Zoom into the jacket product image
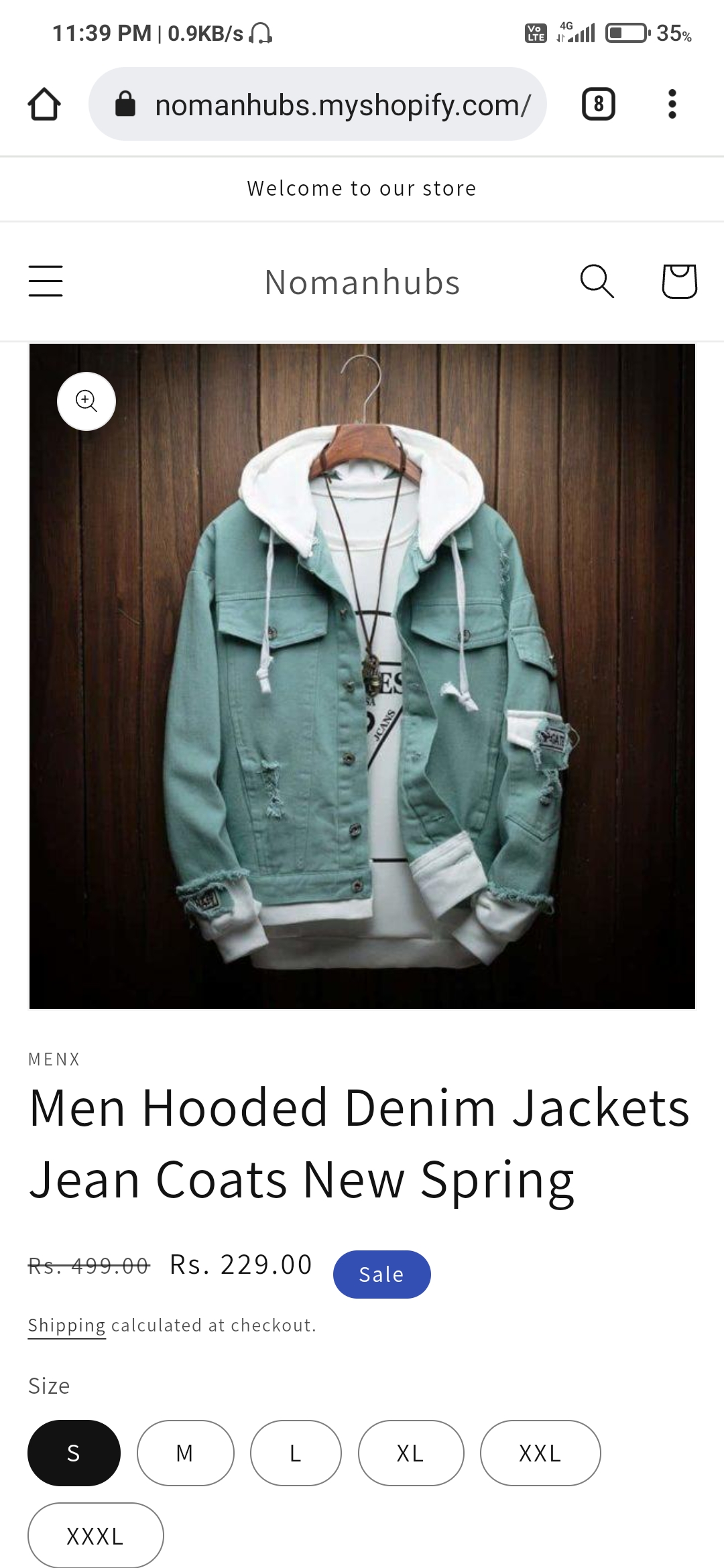The height and width of the screenshot is (1568, 724). 86,401
